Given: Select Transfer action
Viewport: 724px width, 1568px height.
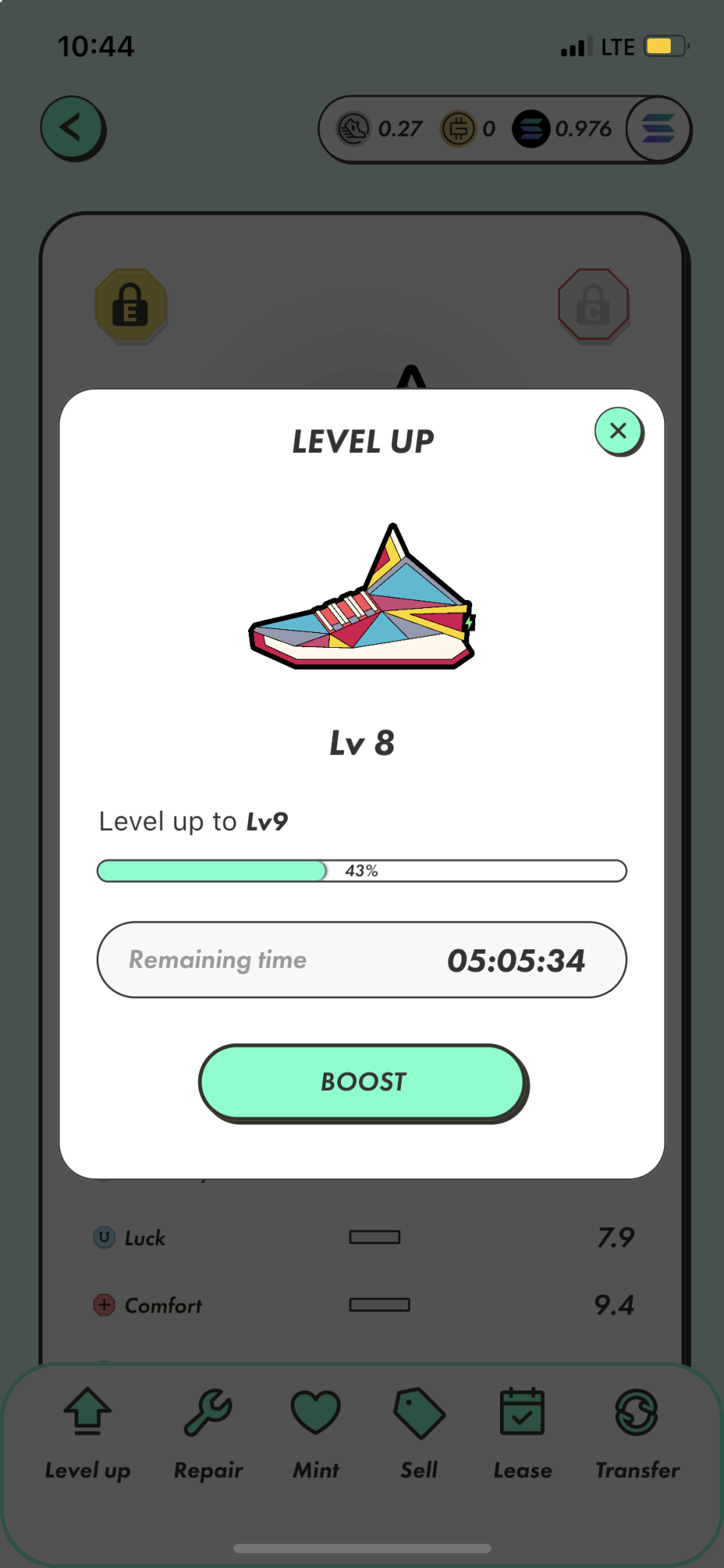Looking at the screenshot, I should point(637,1432).
